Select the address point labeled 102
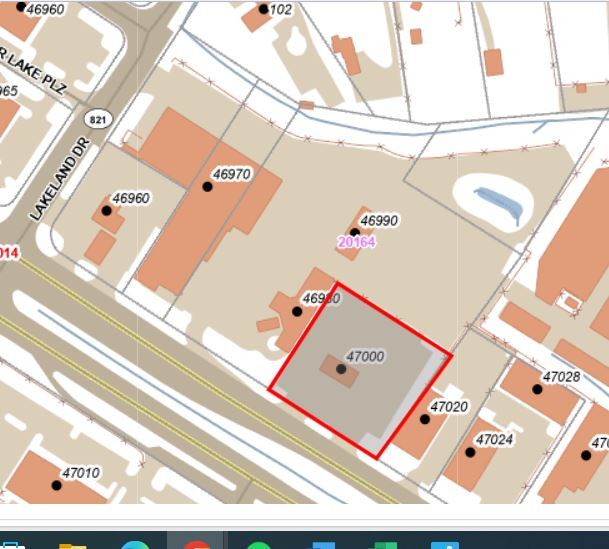This screenshot has width=609, height=549. pos(264,9)
